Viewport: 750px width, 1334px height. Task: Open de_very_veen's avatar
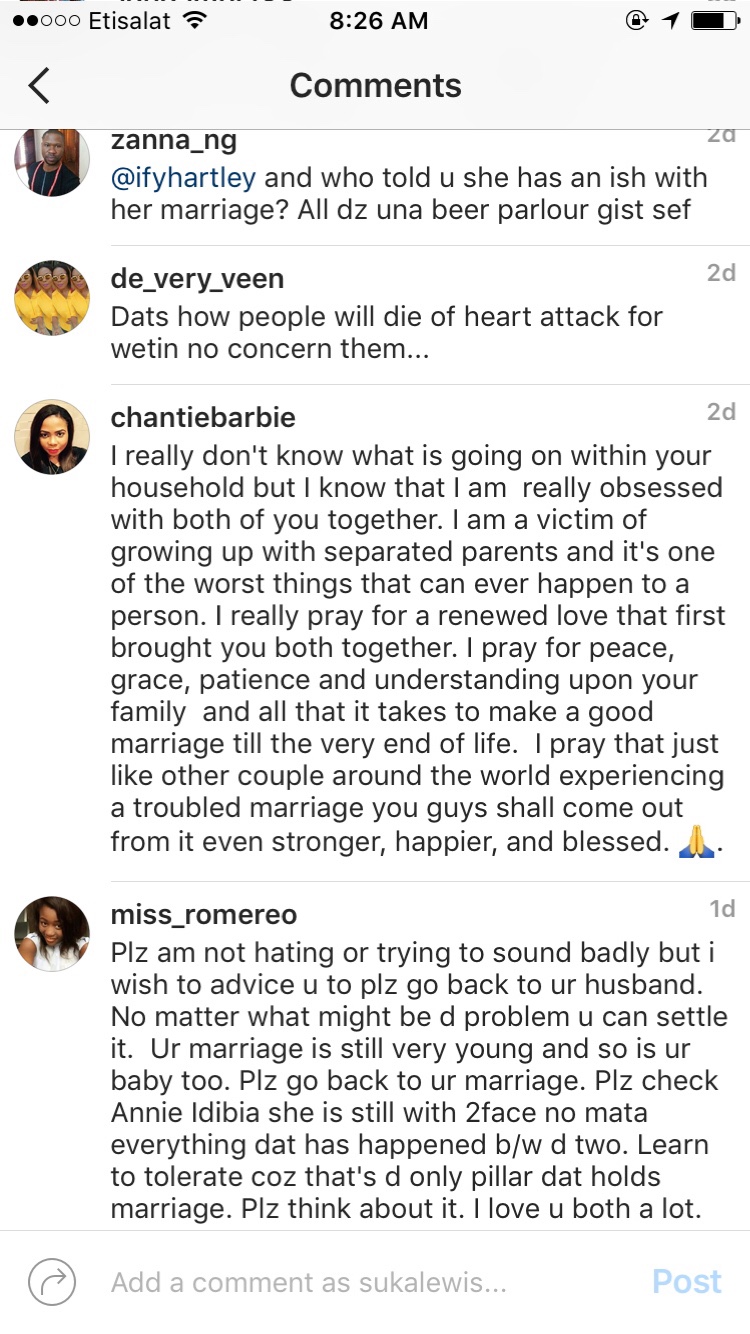pos(52,298)
